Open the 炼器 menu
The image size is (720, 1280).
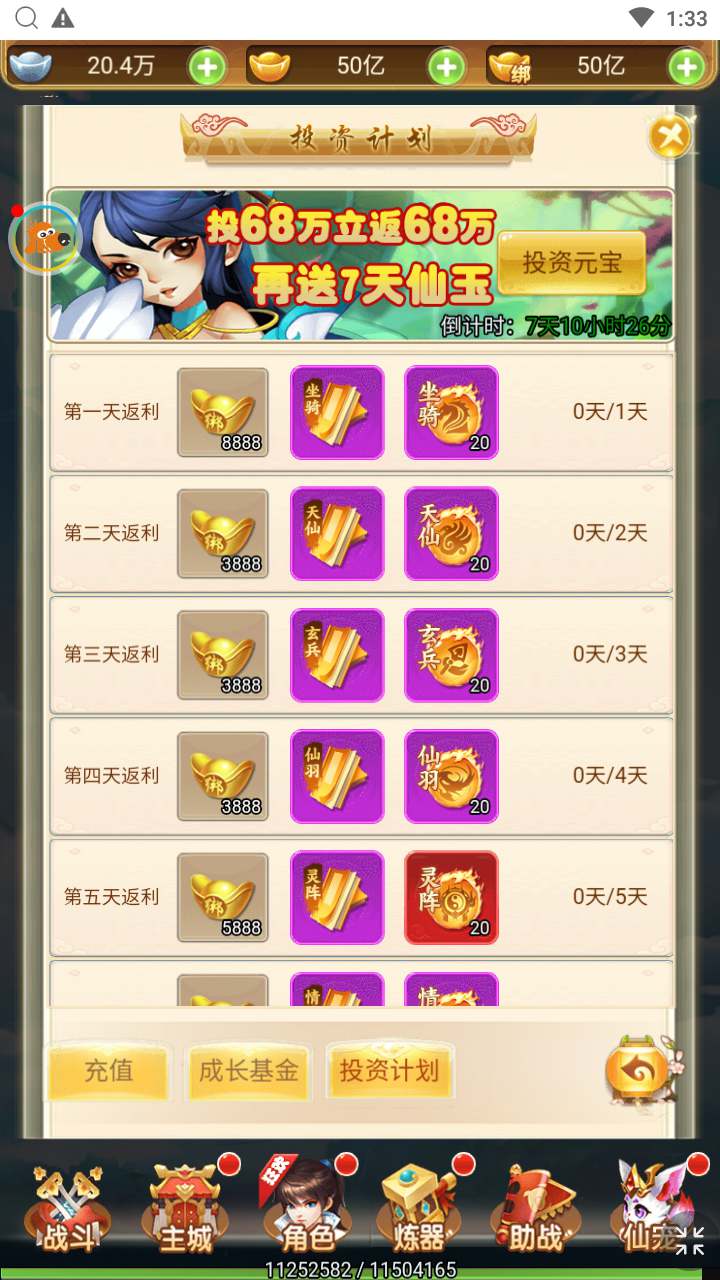pos(418,1210)
